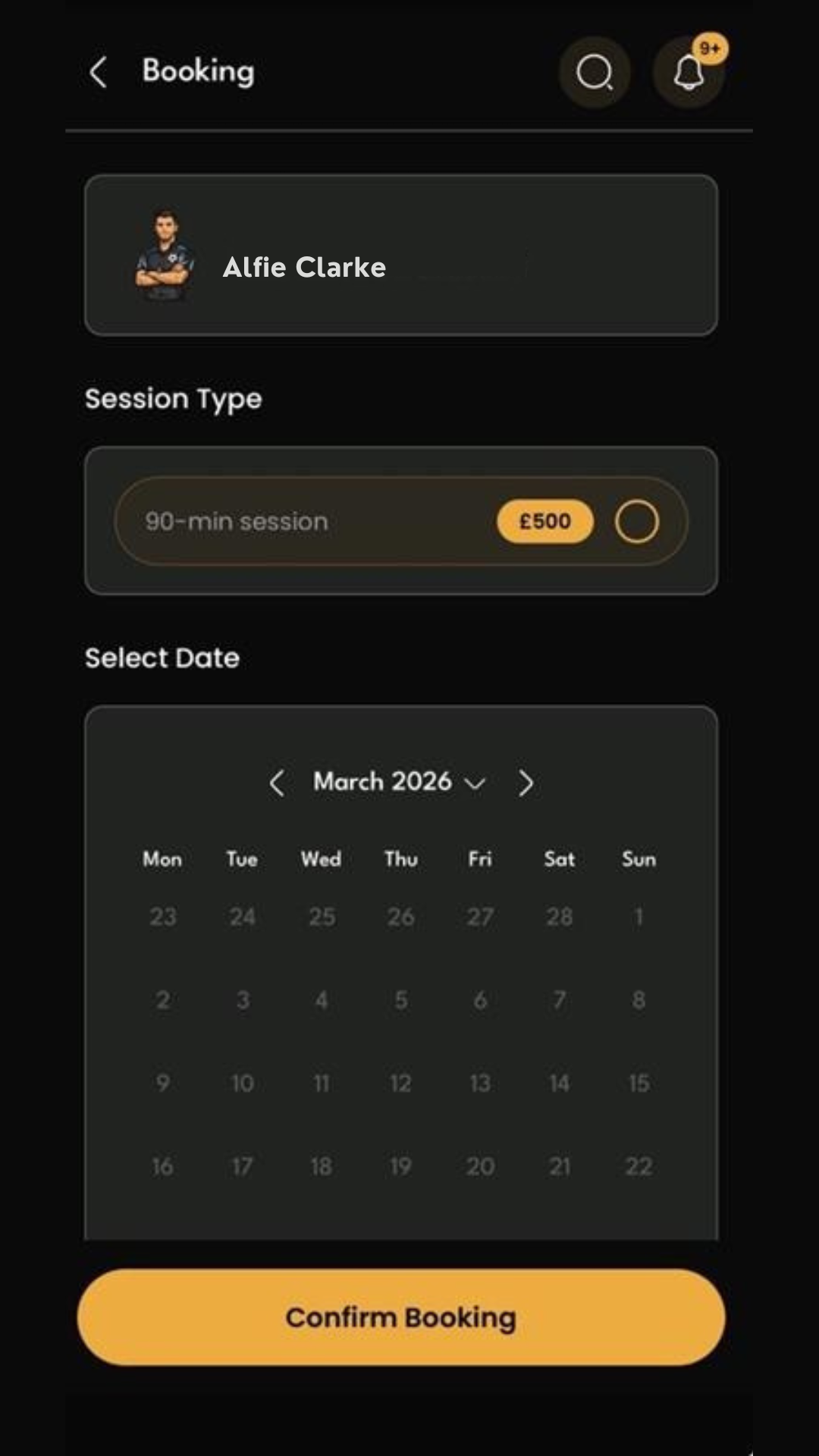819x1456 pixels.
Task: Pick March 22 as the date
Action: click(639, 1166)
